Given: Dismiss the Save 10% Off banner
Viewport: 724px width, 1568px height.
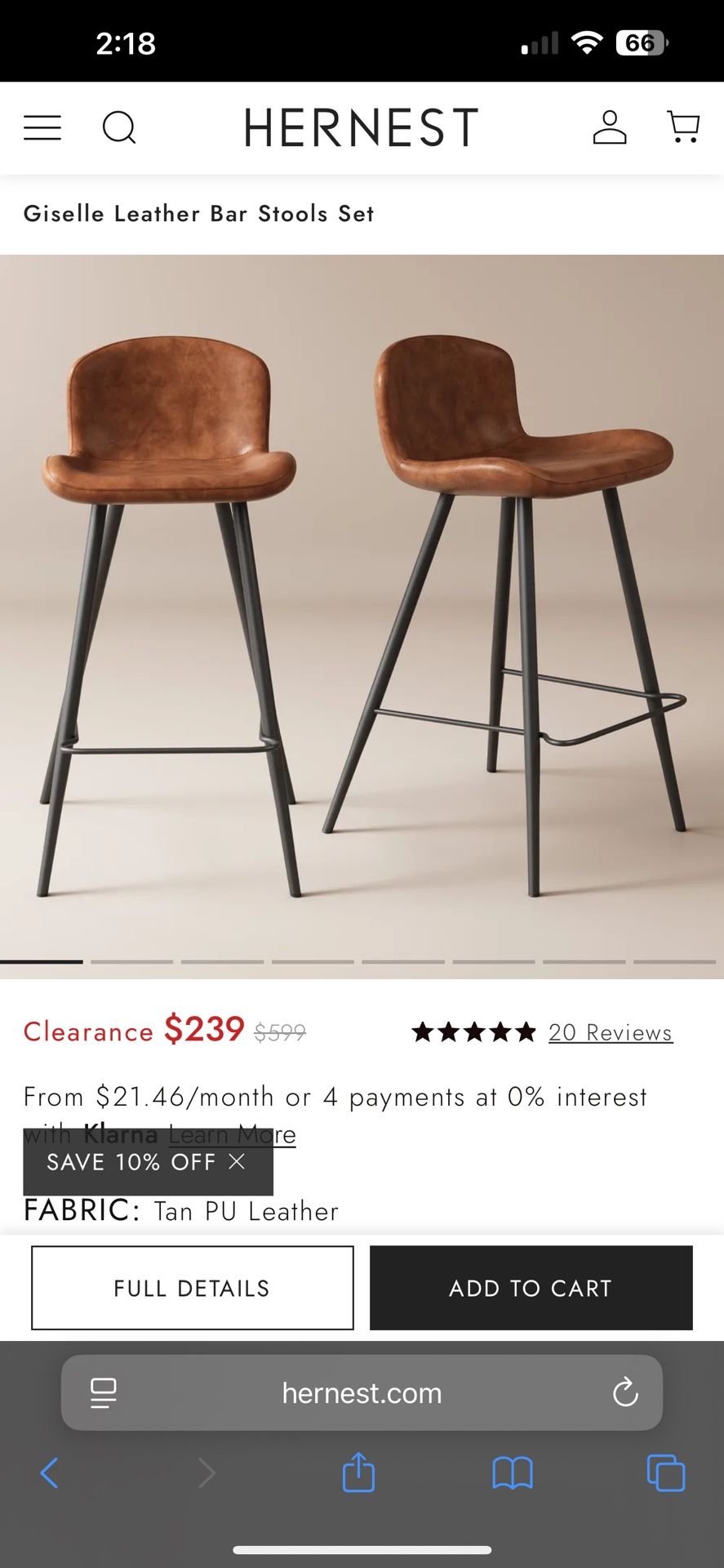Looking at the screenshot, I should tap(238, 1161).
